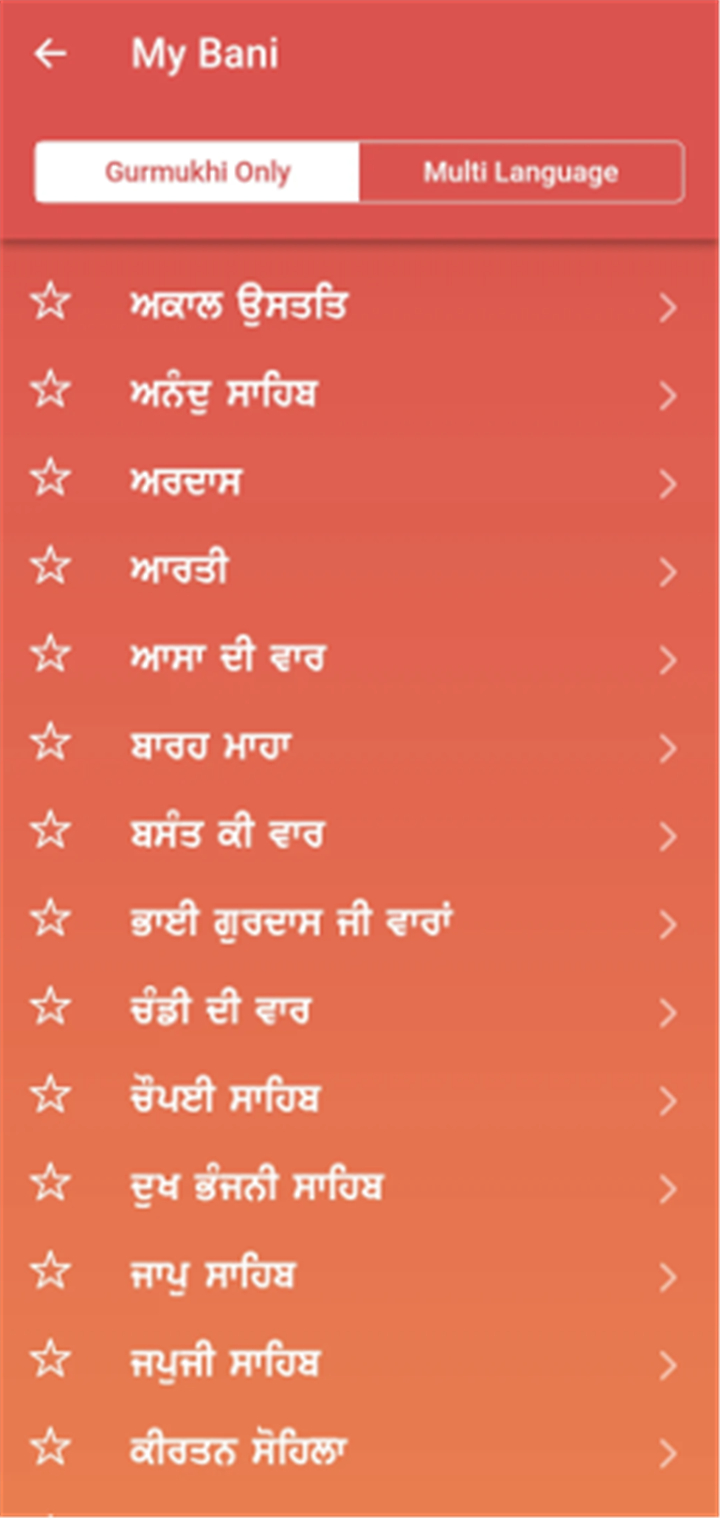Open the ਅਰਦਾਸ bani
This screenshot has width=720, height=1518.
coord(360,482)
